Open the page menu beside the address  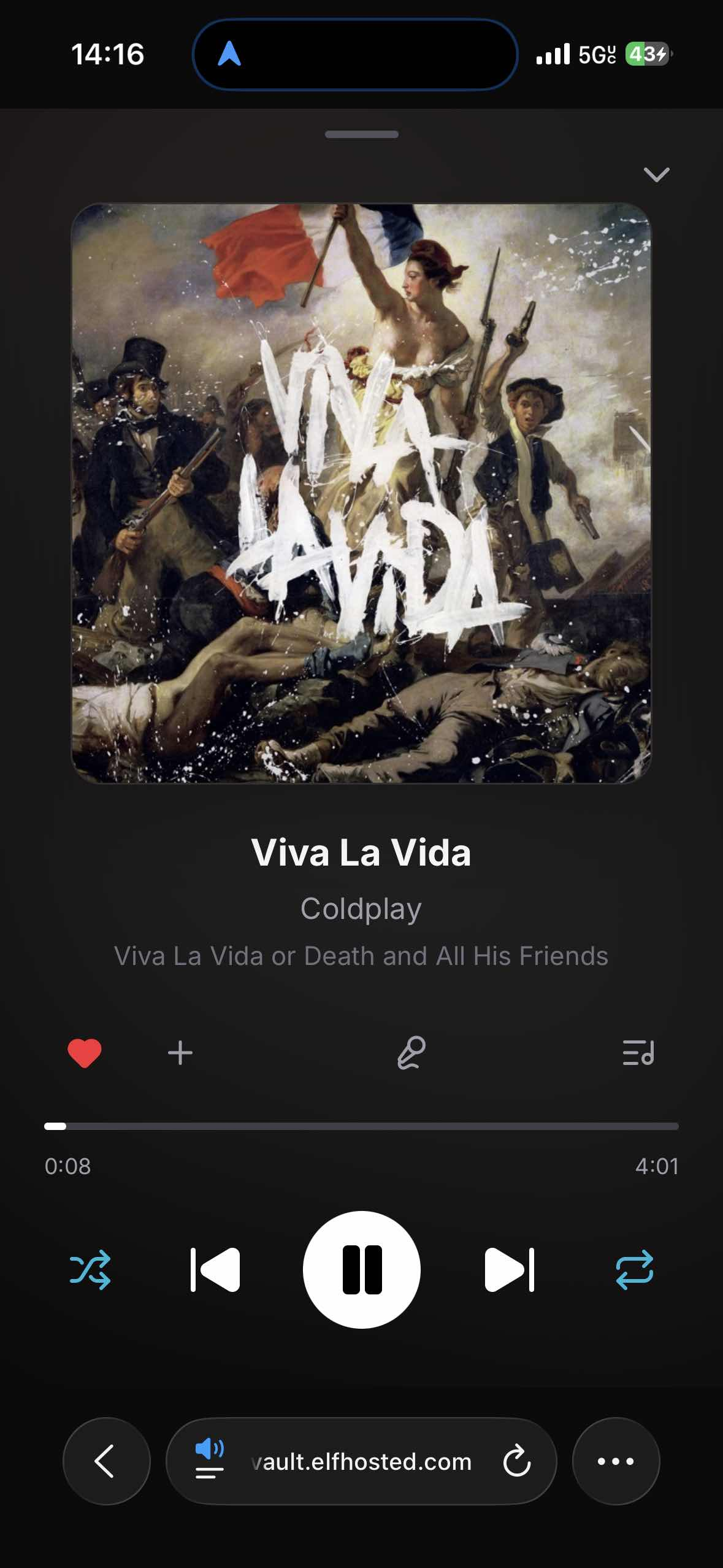[209, 1460]
